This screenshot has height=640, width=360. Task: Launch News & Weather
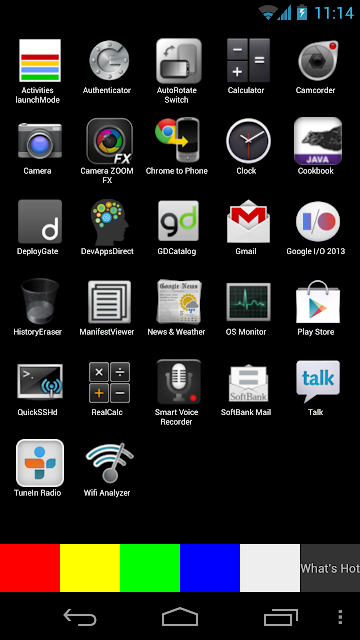pyautogui.click(x=176, y=308)
